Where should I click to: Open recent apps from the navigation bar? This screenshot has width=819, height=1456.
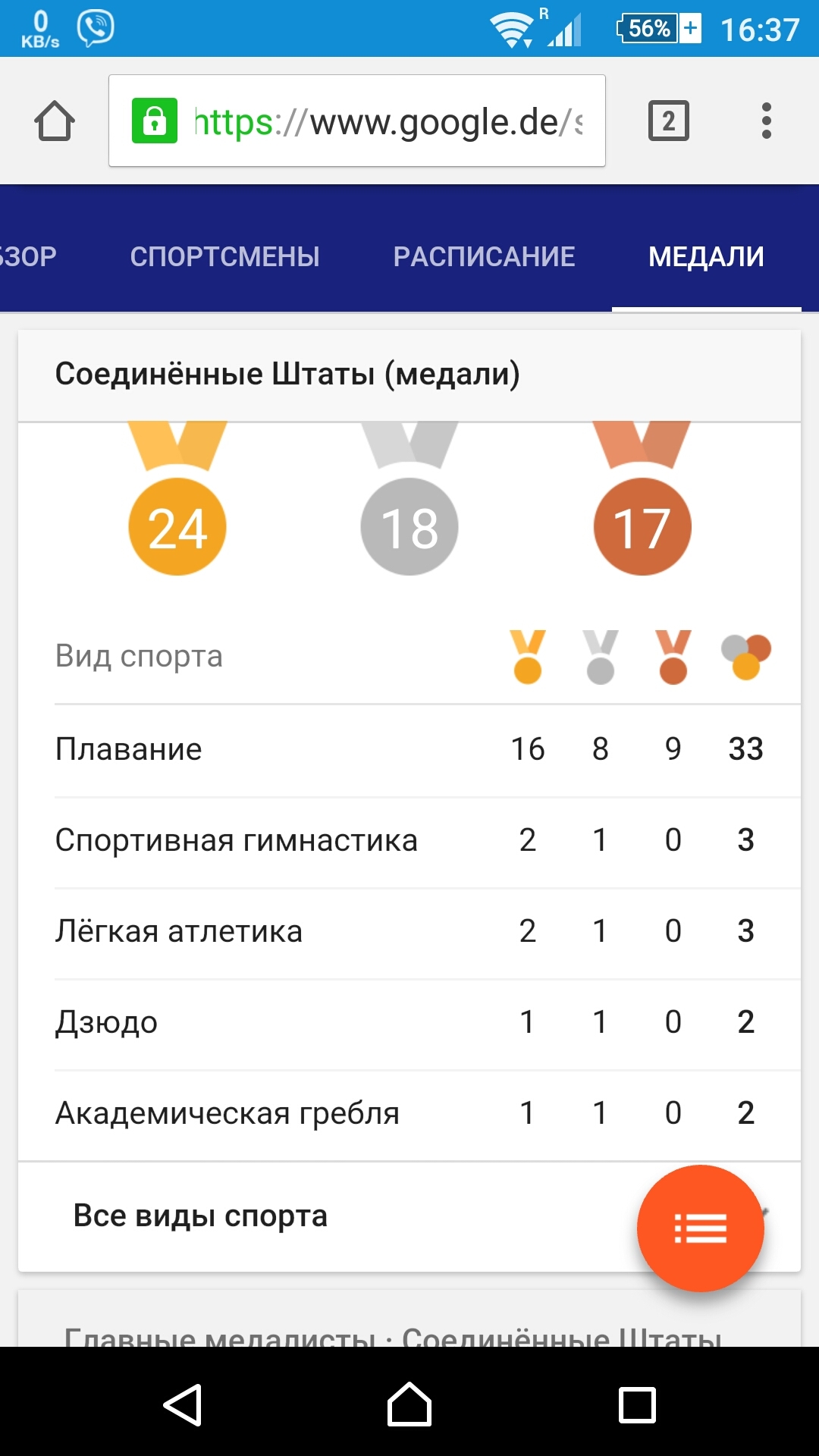(637, 1404)
